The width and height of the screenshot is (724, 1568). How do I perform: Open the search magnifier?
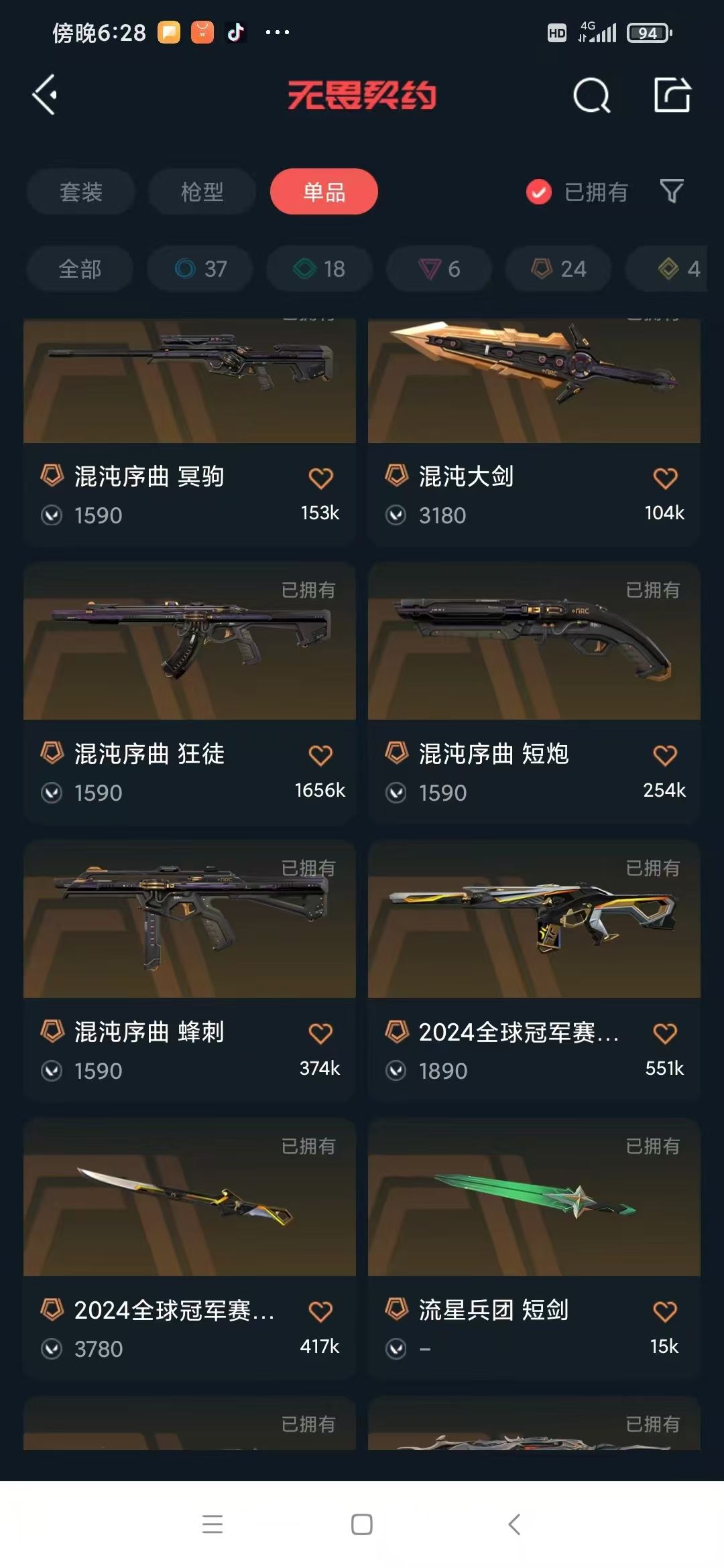tap(591, 95)
